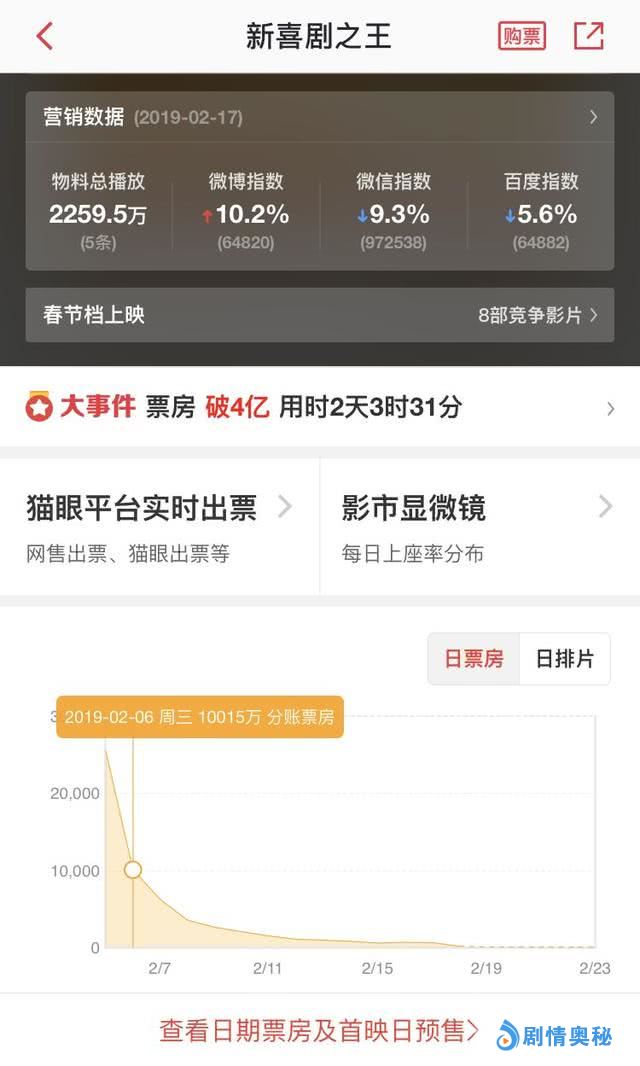Tap the 购票 buy-ticket button
This screenshot has width=640, height=1066.
click(522, 37)
